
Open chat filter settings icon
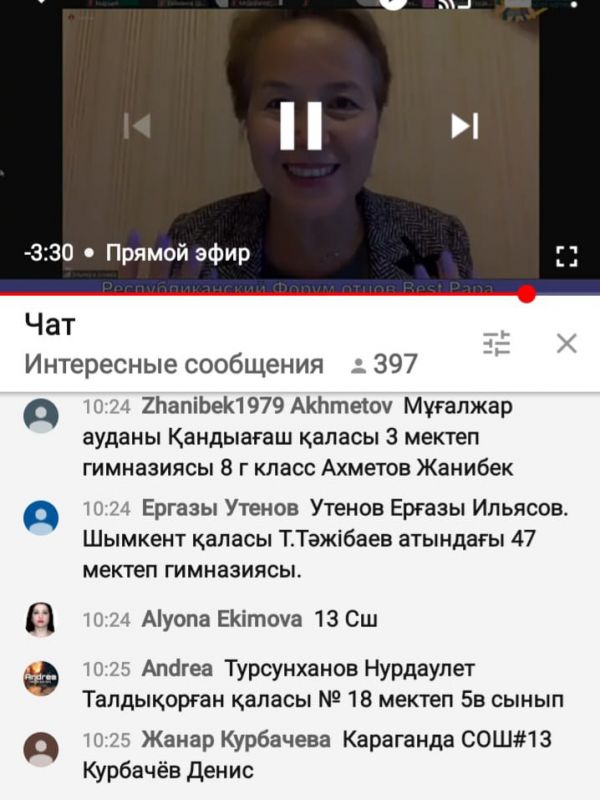(x=497, y=343)
